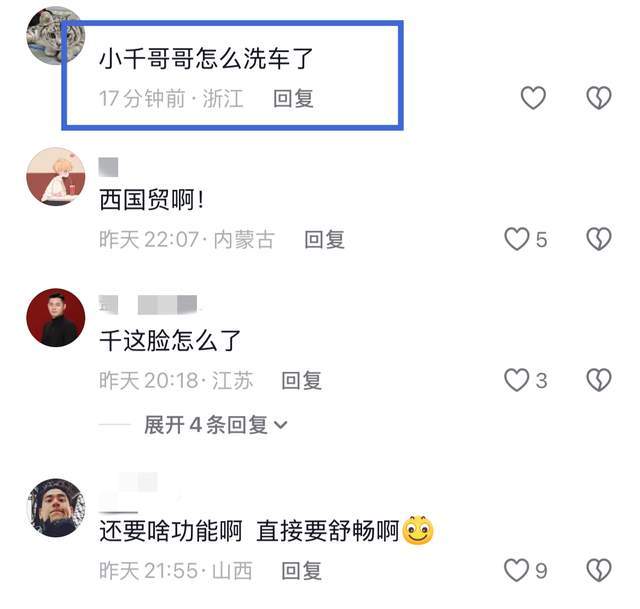Open avatar of the 还要啥功能啊 commenter
This screenshot has height=609, width=640.
[x=56, y=508]
